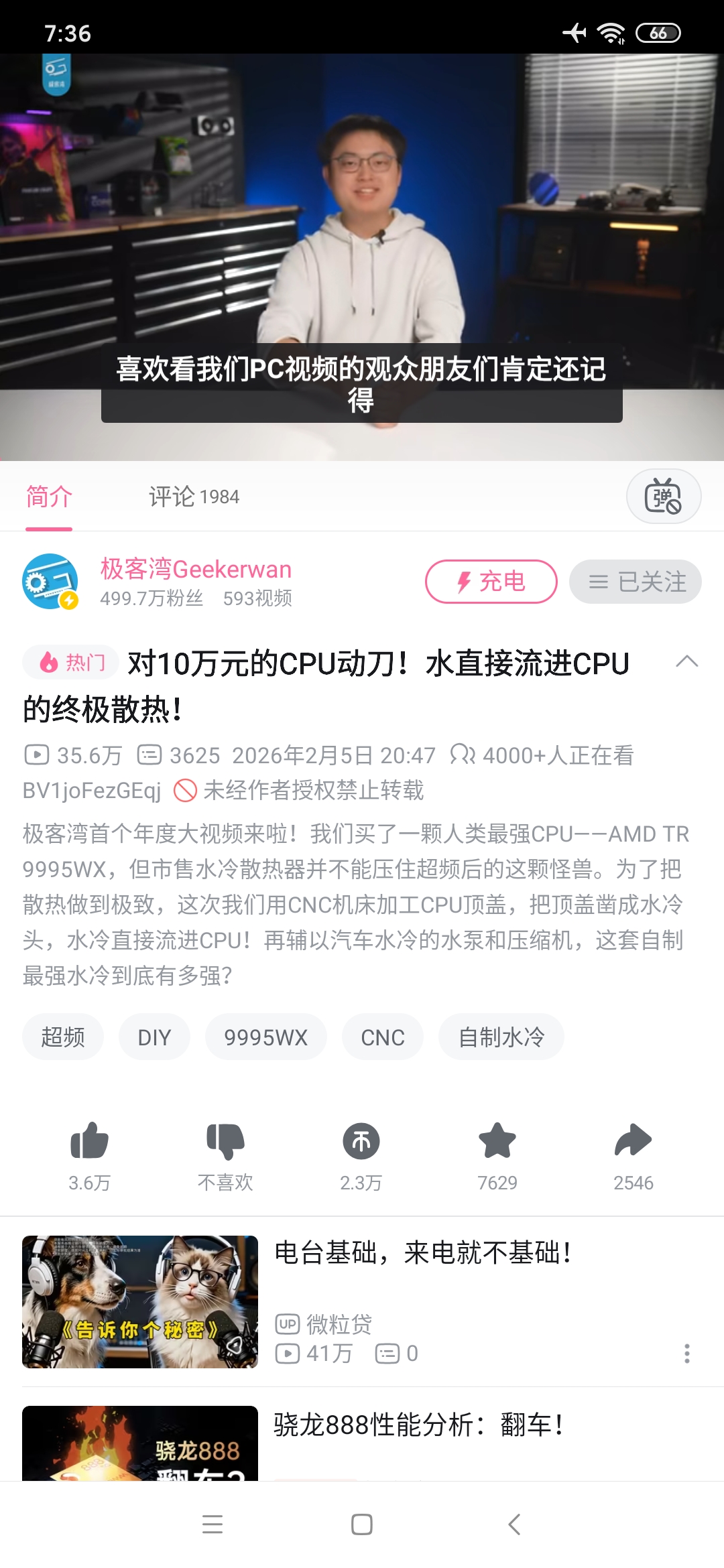Open 极客湾Geekerwan channel profile

point(195,570)
